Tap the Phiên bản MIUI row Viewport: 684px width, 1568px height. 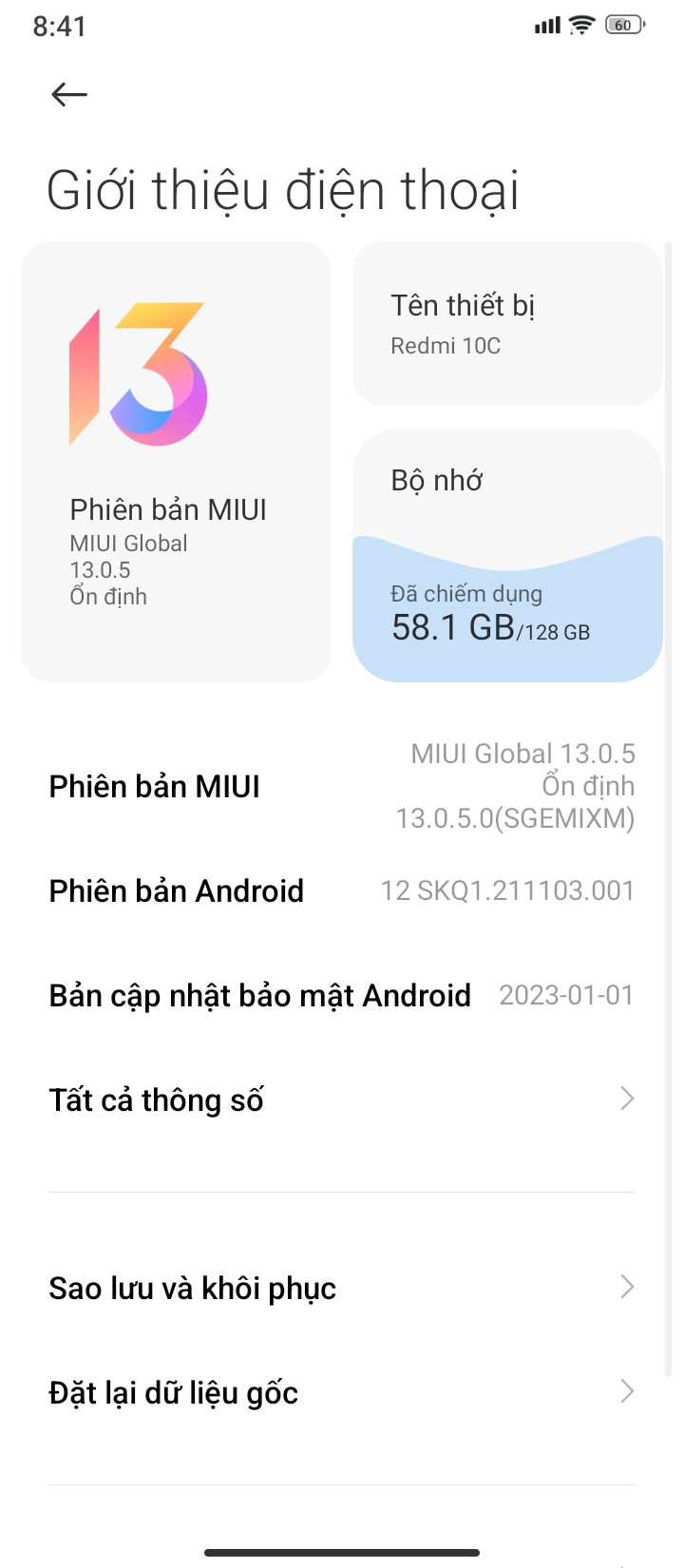(342, 786)
